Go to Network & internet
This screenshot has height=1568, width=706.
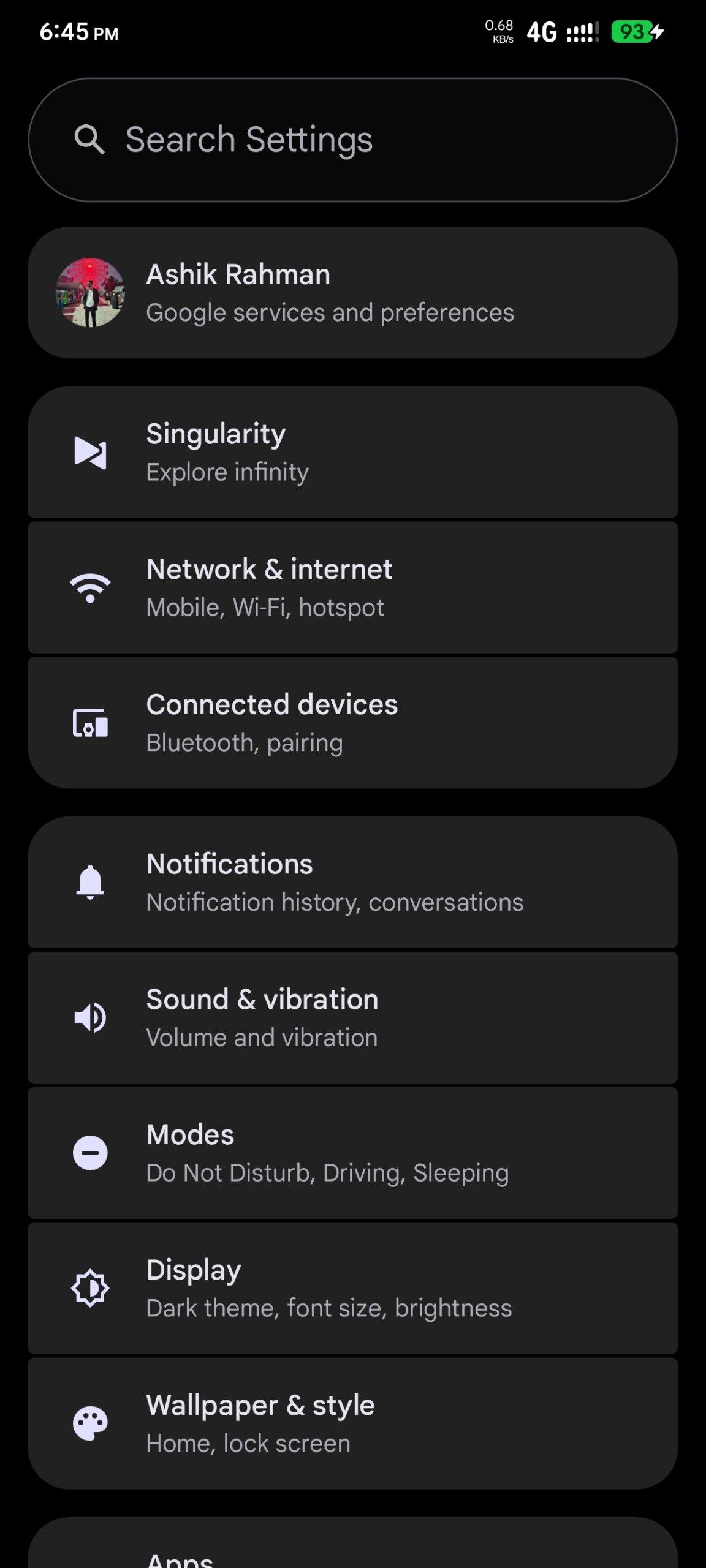click(x=352, y=588)
